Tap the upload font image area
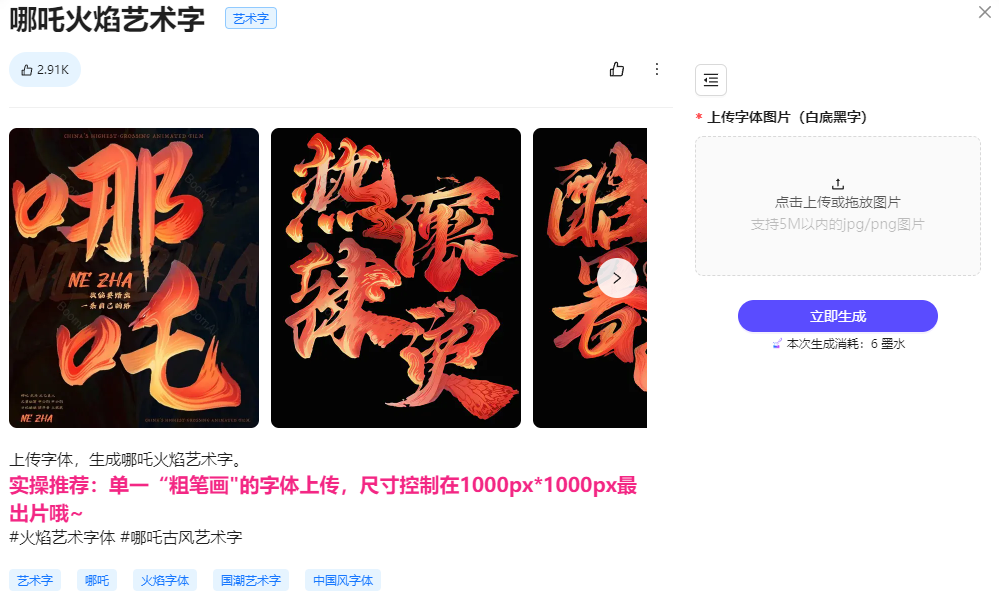This screenshot has width=999, height=599. [838, 206]
